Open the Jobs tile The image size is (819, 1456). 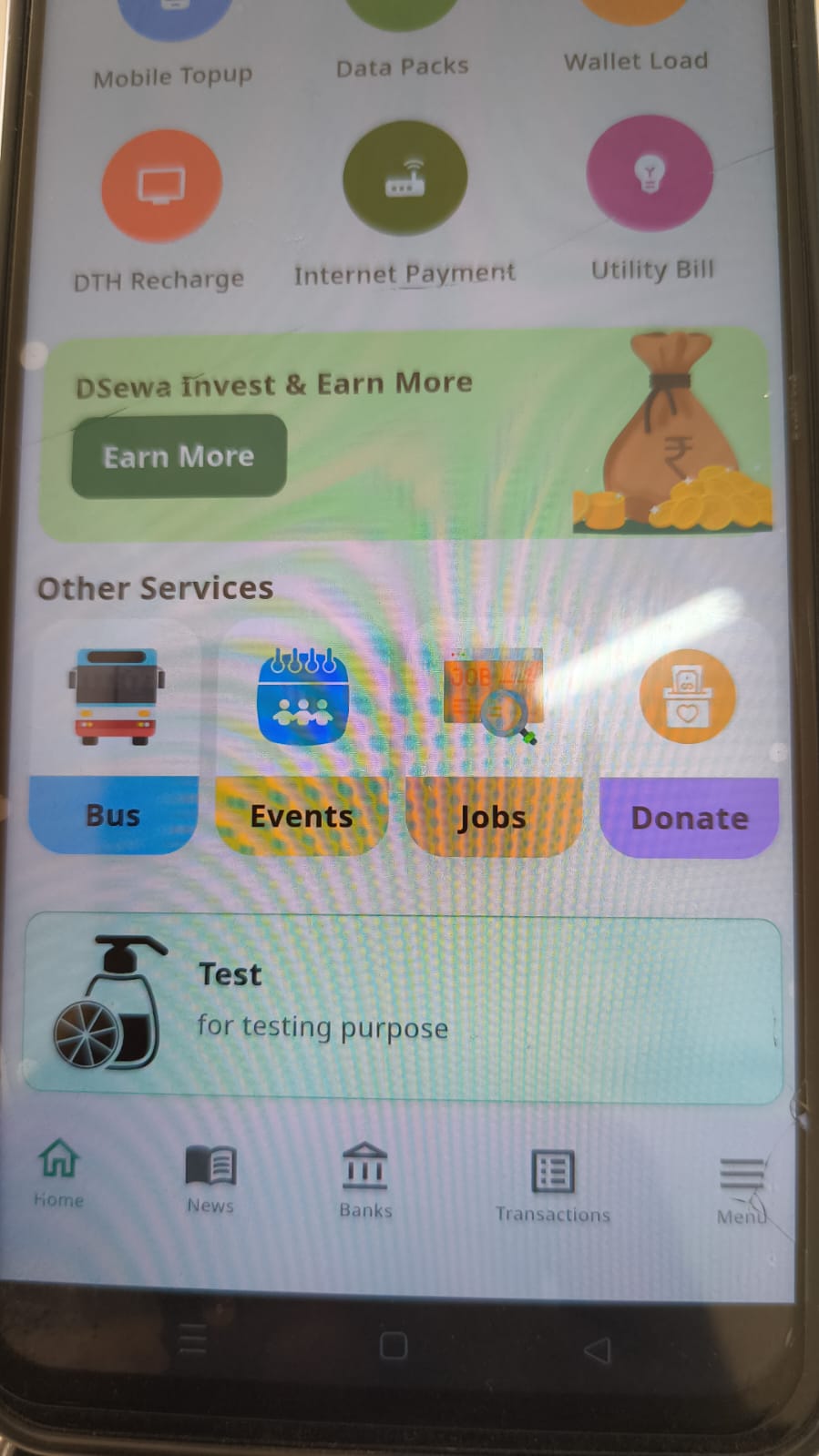coord(492,739)
